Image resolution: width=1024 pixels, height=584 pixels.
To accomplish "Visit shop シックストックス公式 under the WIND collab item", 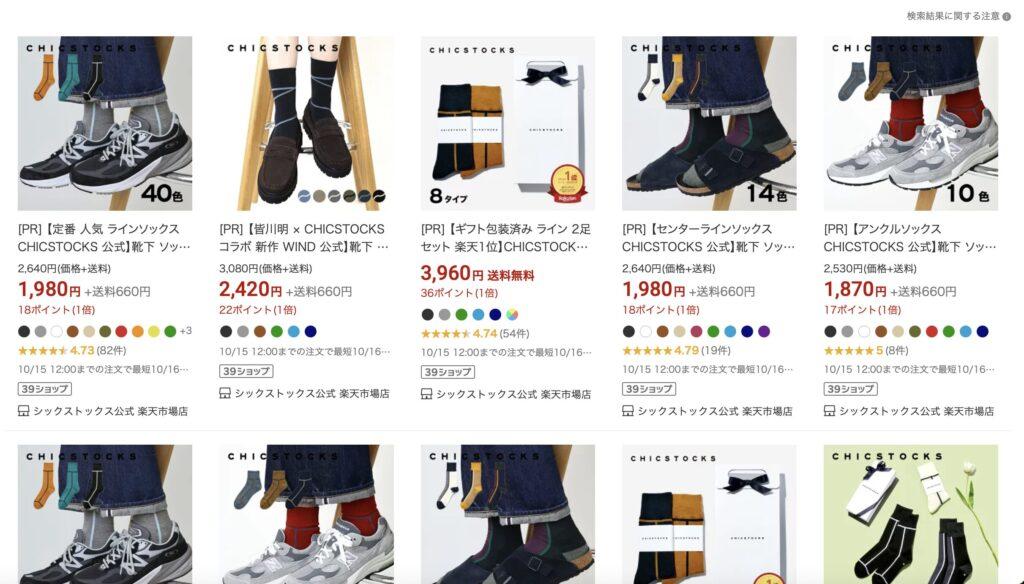I will coord(311,393).
